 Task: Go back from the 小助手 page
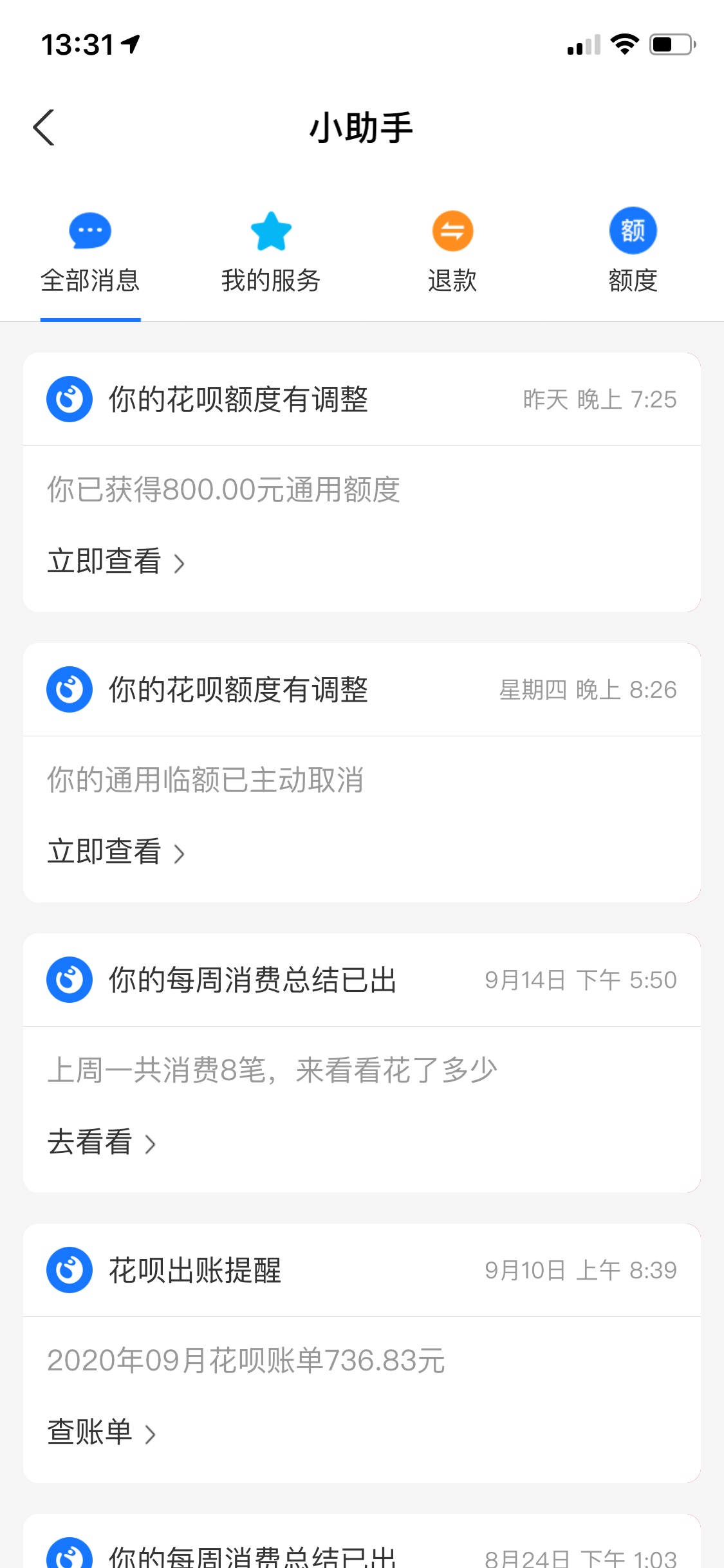click(44, 127)
